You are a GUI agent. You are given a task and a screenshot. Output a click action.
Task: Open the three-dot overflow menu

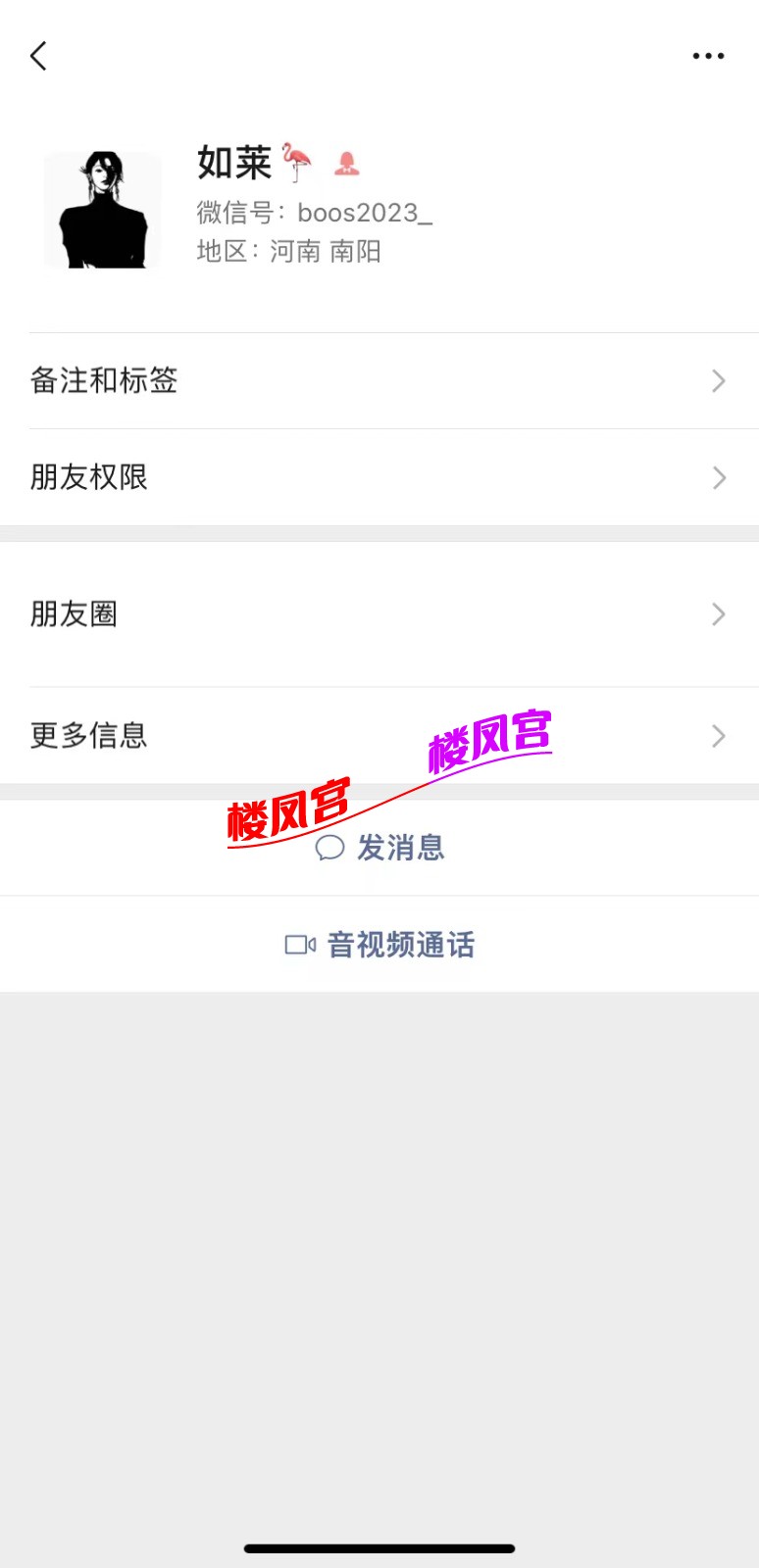708,56
